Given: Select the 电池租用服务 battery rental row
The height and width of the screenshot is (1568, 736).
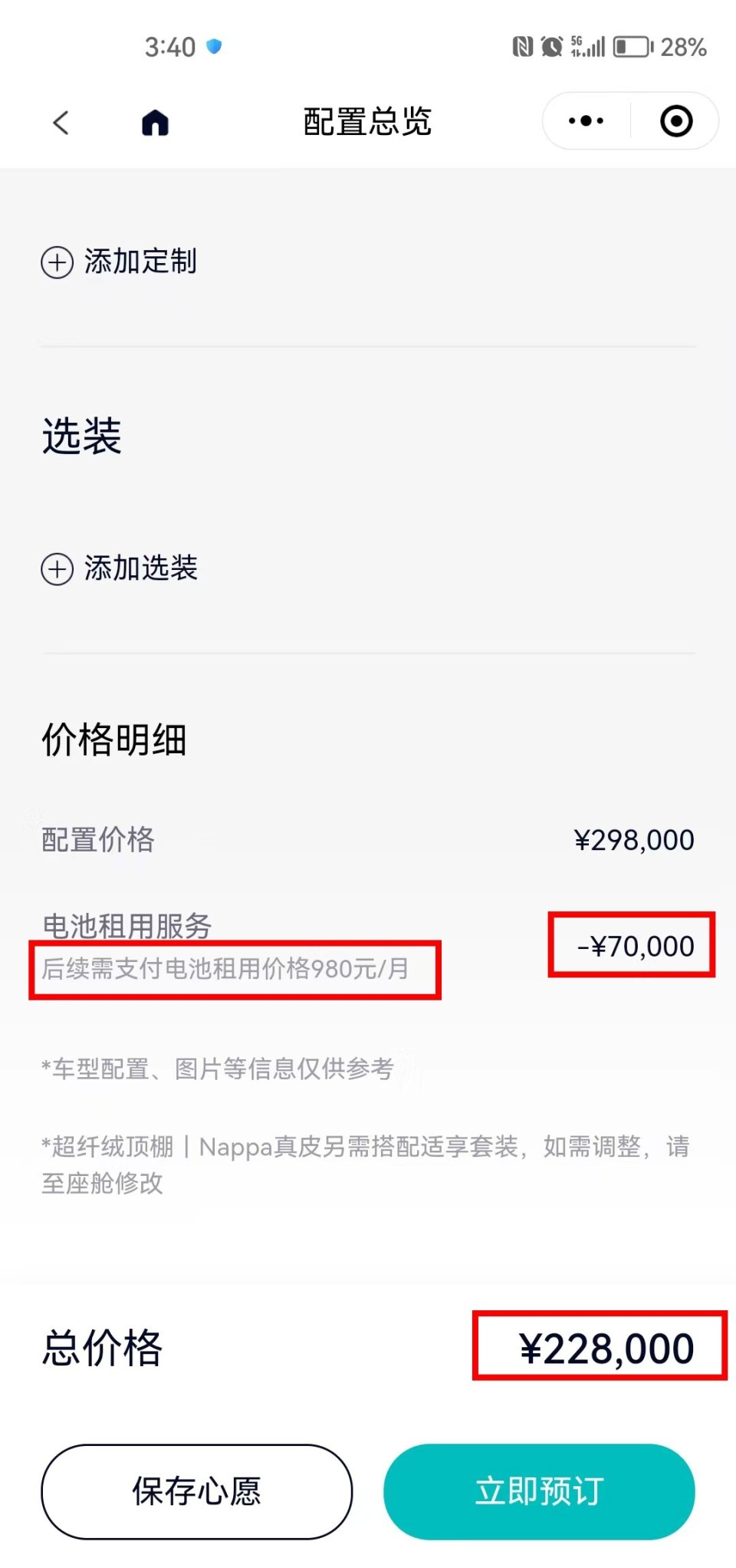Looking at the screenshot, I should click(x=128, y=927).
